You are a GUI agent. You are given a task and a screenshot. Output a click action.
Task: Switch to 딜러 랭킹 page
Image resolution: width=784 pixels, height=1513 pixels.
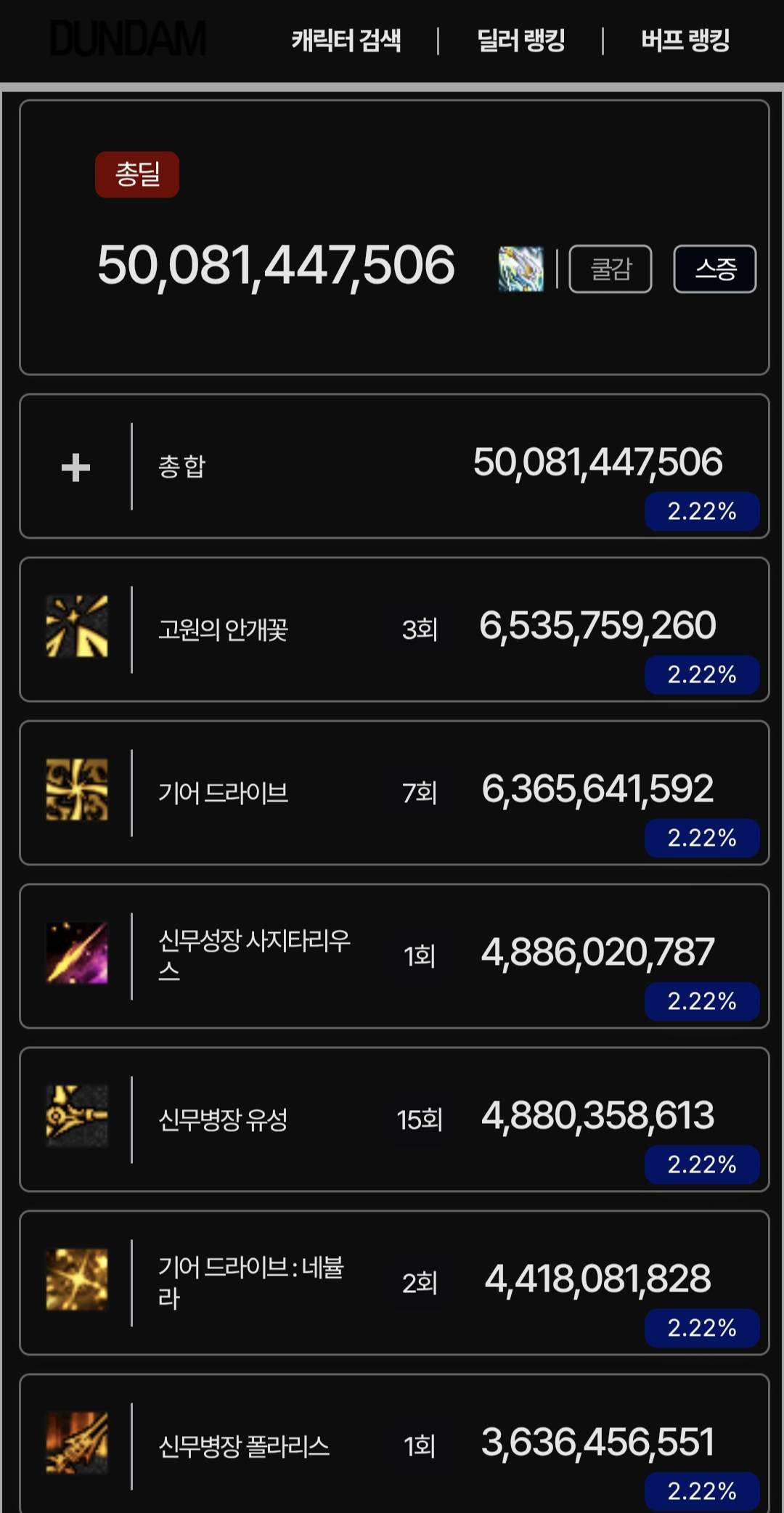tap(520, 41)
